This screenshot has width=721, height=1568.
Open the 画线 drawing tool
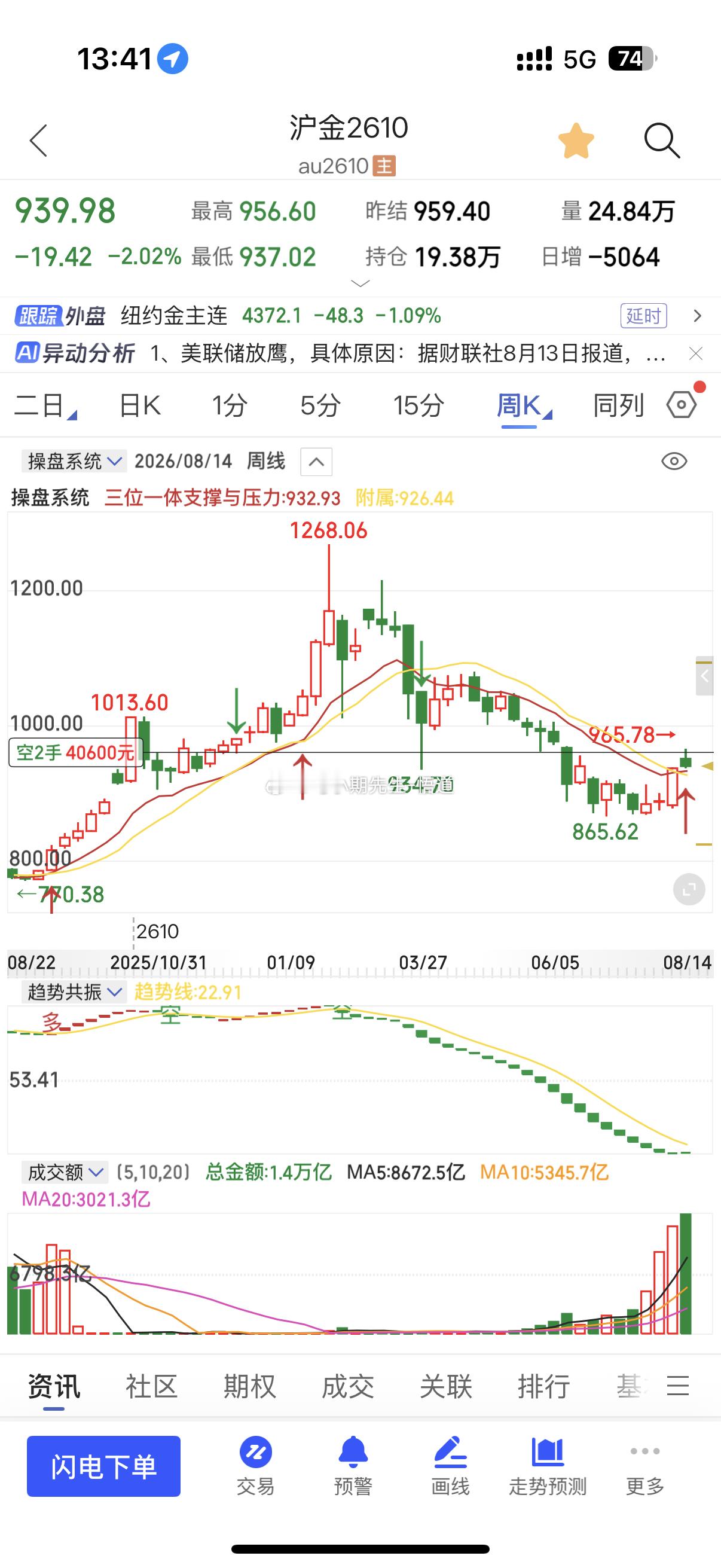tap(450, 1465)
